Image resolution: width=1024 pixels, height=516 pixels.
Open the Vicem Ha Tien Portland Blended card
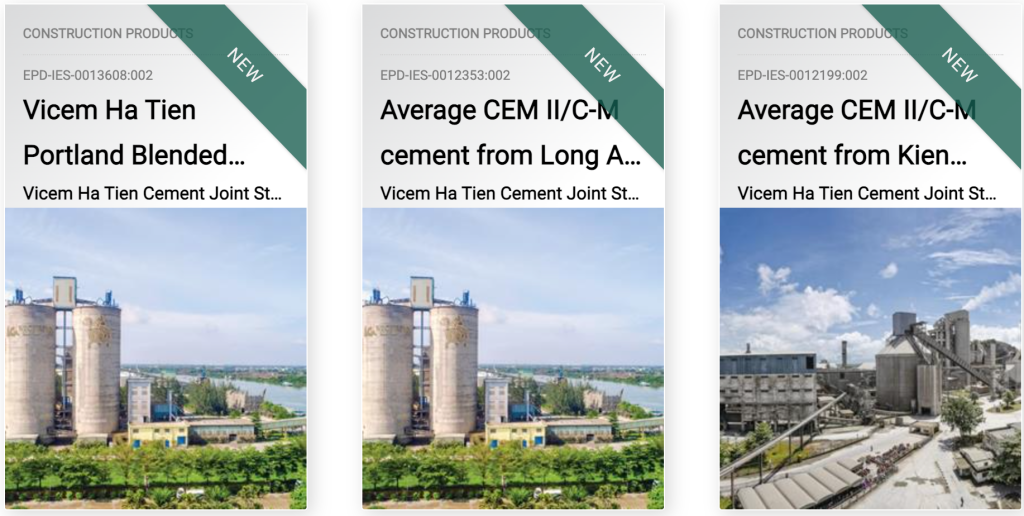[x=134, y=132]
